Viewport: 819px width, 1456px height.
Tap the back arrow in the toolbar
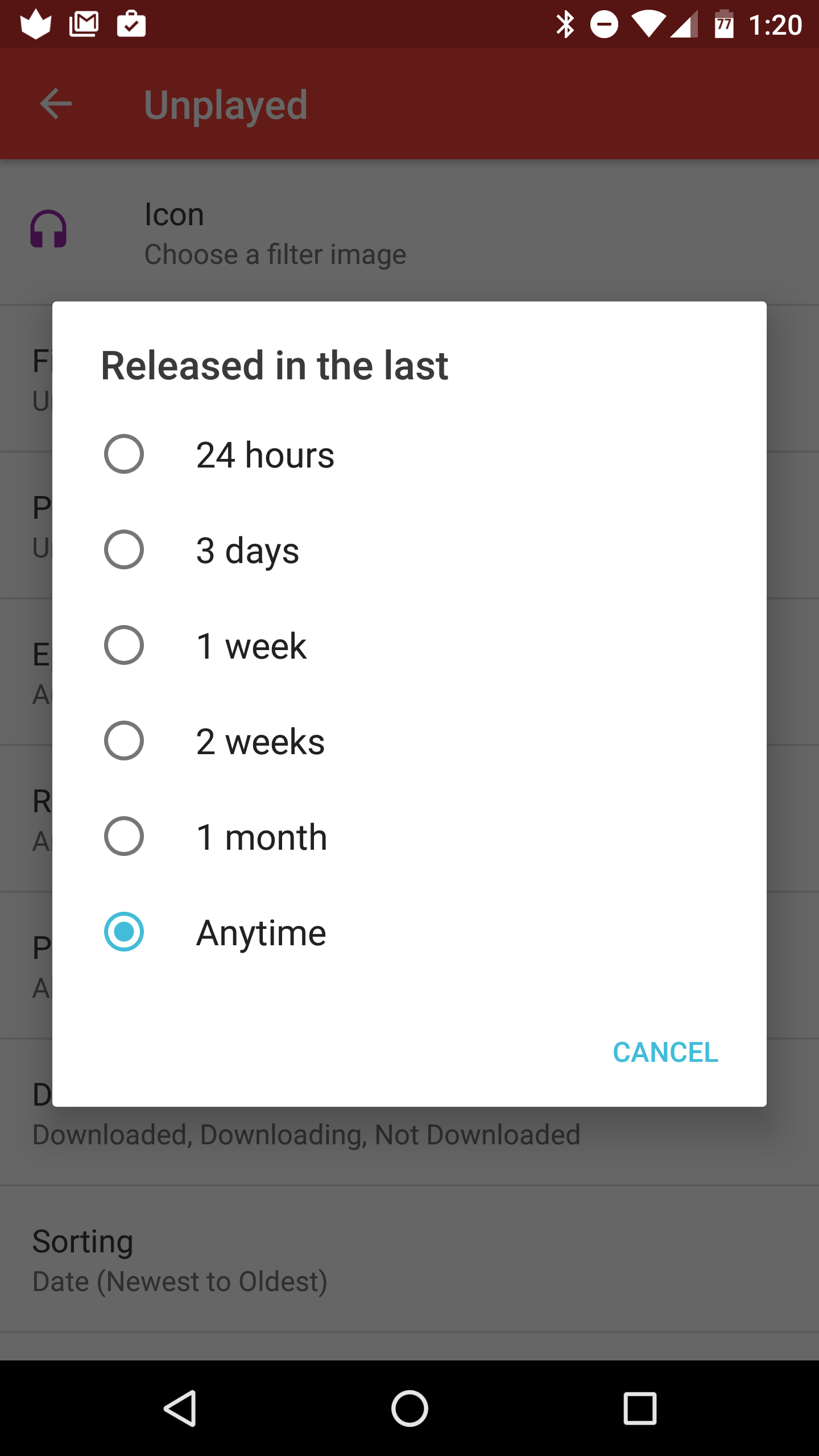tap(55, 104)
